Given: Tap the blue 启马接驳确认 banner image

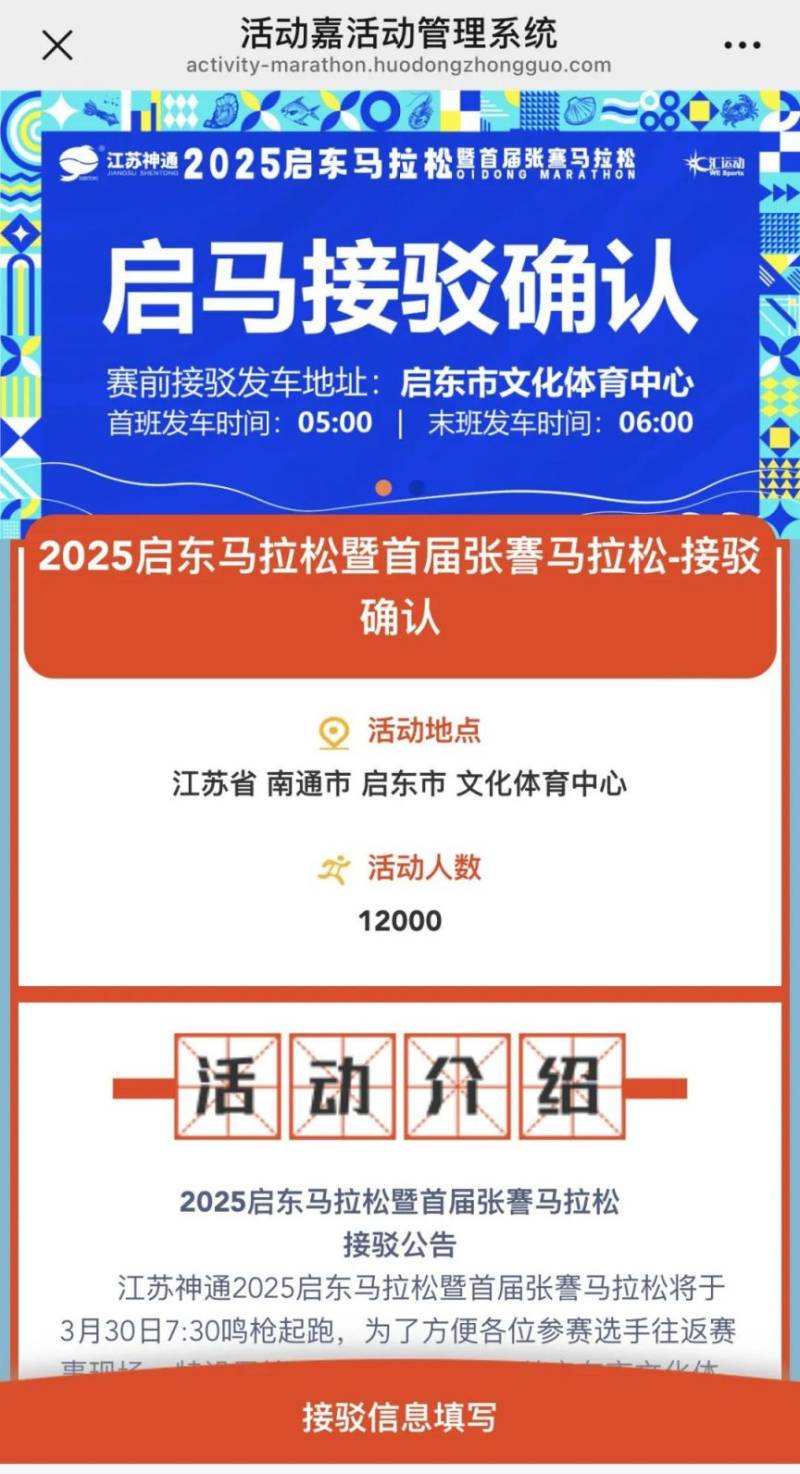Looking at the screenshot, I should [400, 300].
